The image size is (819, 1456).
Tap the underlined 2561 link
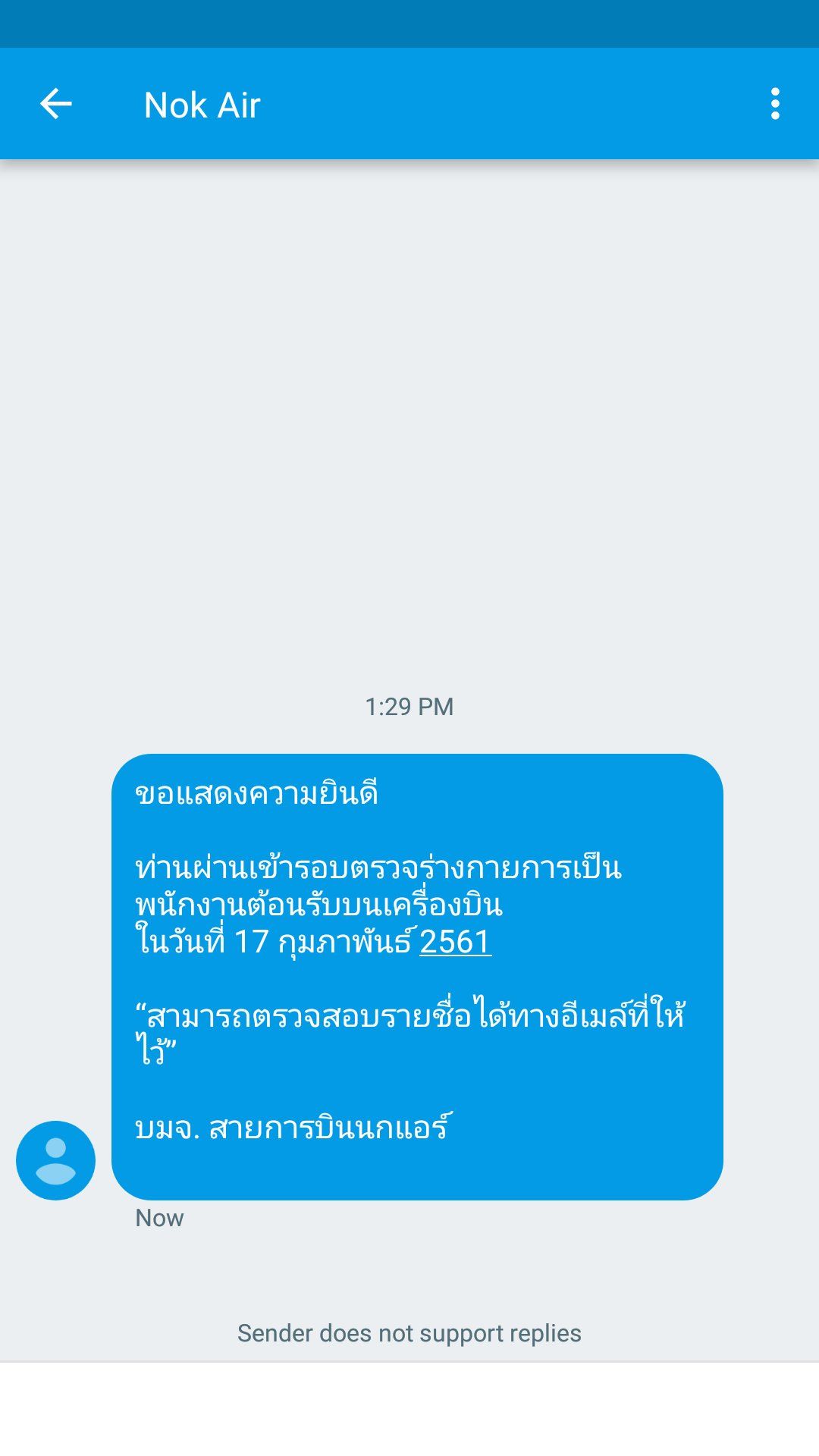[455, 942]
